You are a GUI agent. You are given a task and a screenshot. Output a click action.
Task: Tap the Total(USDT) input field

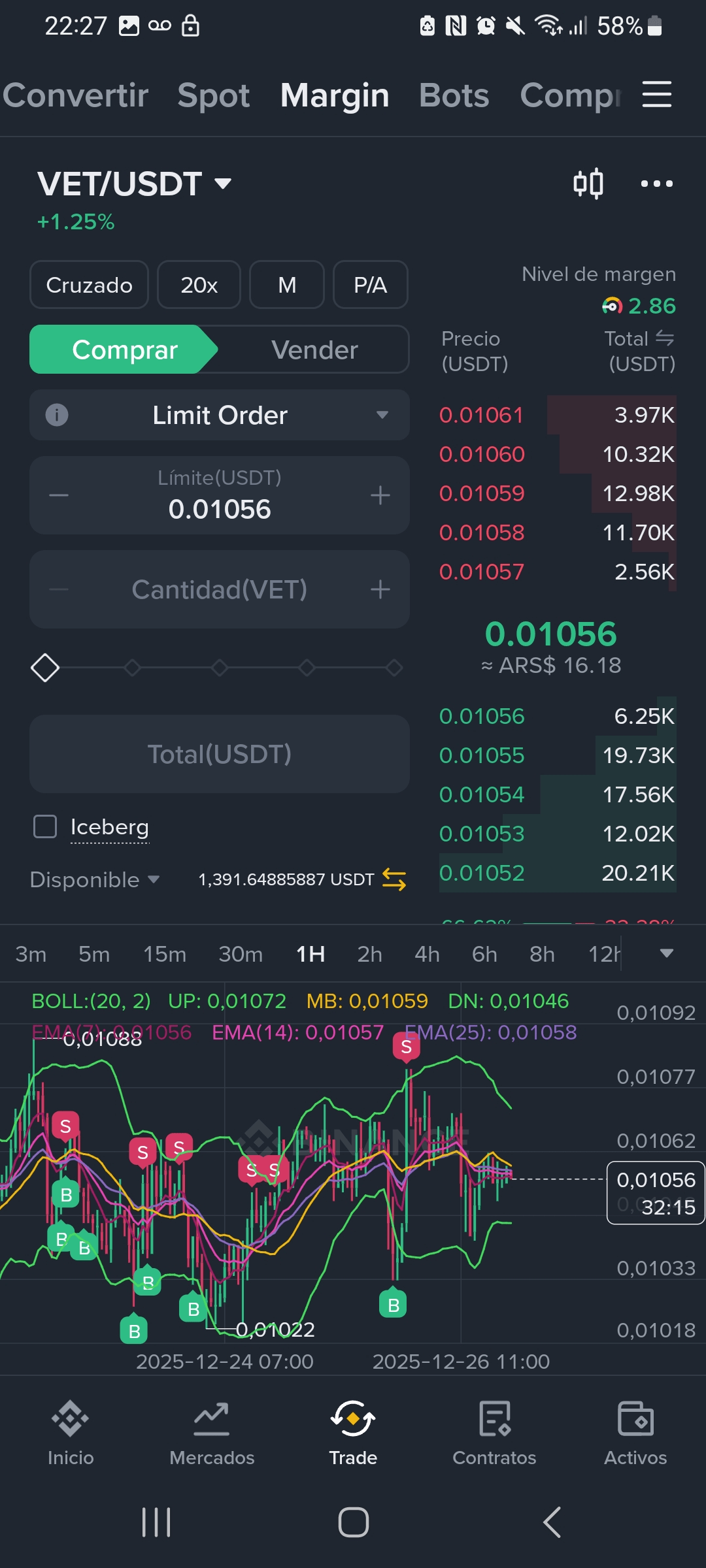point(219,754)
